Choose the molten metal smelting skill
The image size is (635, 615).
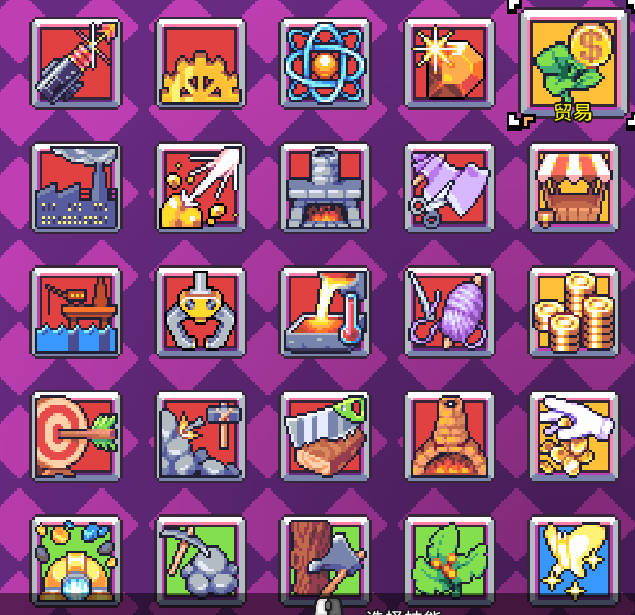point(325,311)
